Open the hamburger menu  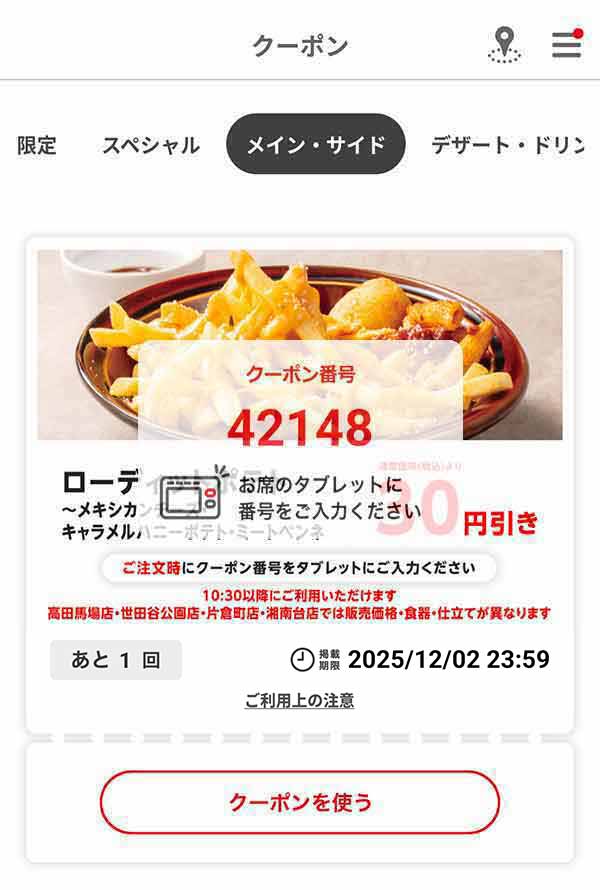(x=566, y=45)
